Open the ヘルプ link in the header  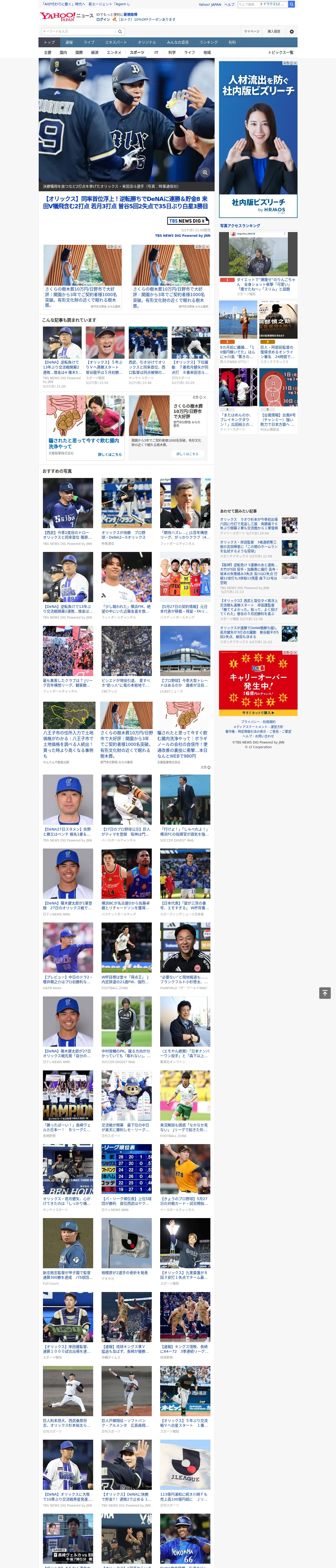pos(229,4)
